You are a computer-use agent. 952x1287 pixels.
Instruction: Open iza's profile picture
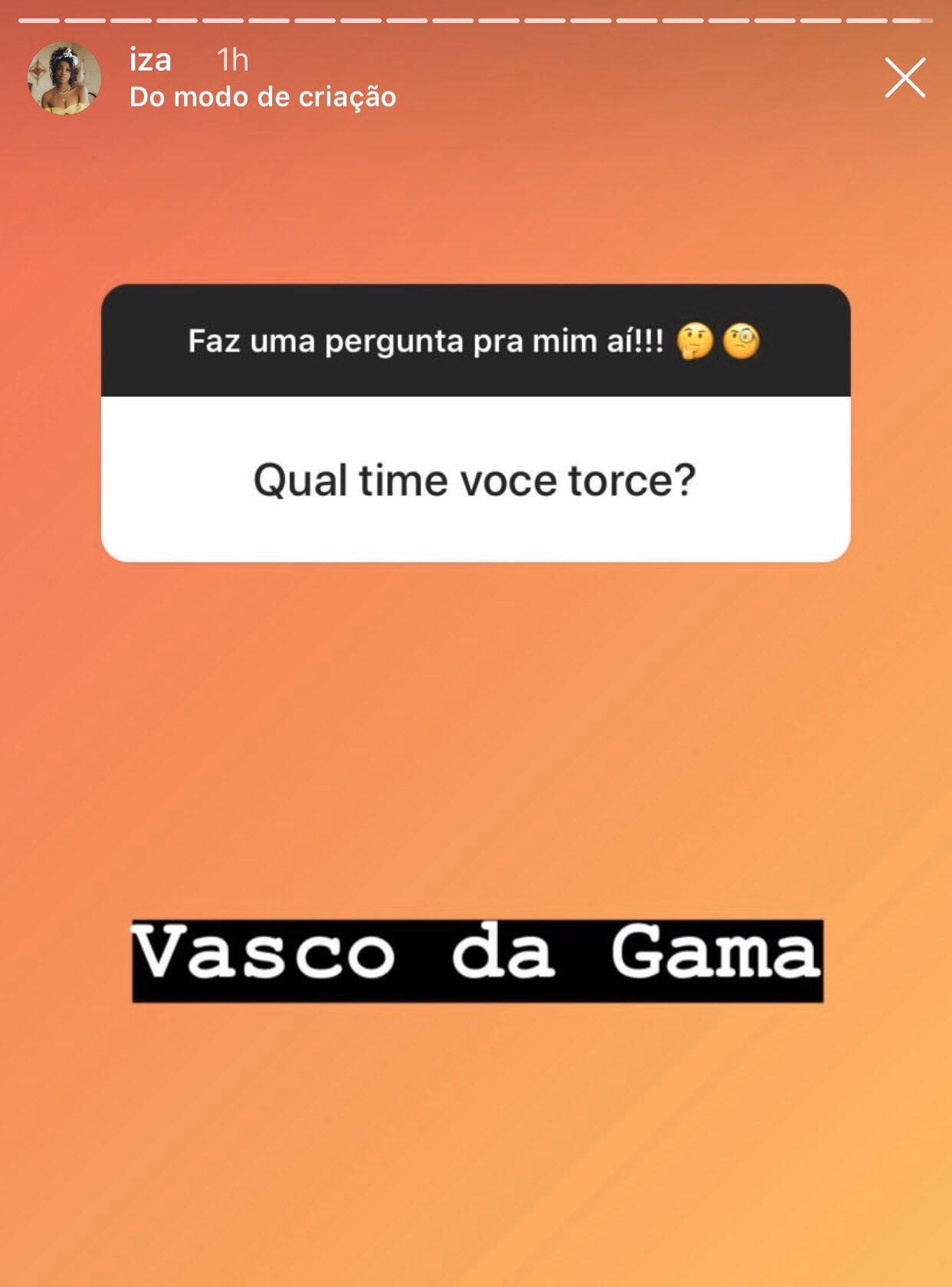tap(64, 78)
